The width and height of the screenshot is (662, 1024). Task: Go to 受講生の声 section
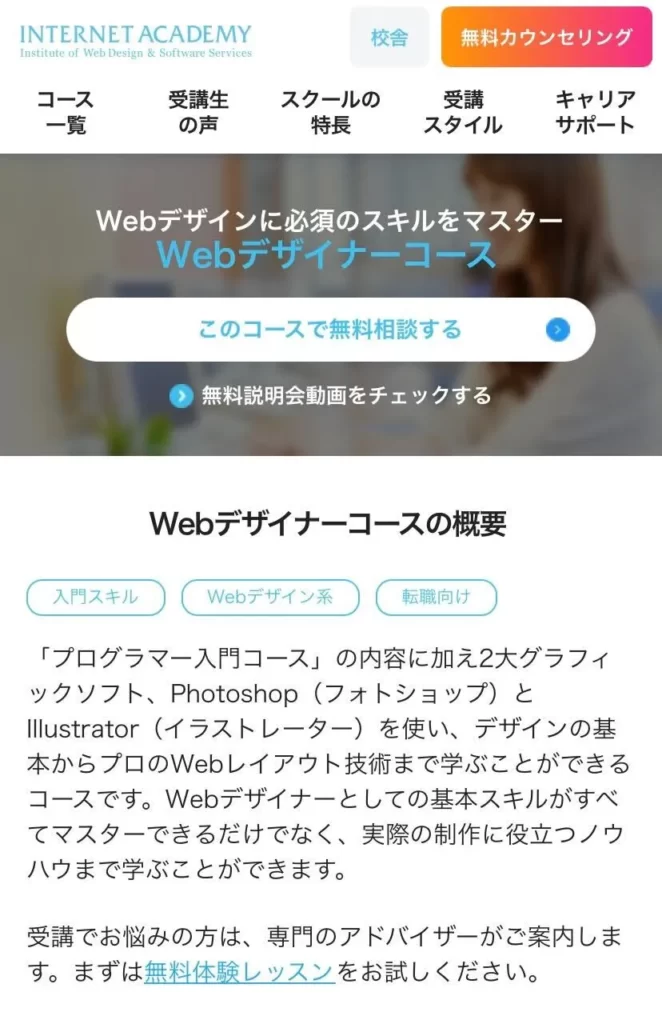(x=198, y=112)
